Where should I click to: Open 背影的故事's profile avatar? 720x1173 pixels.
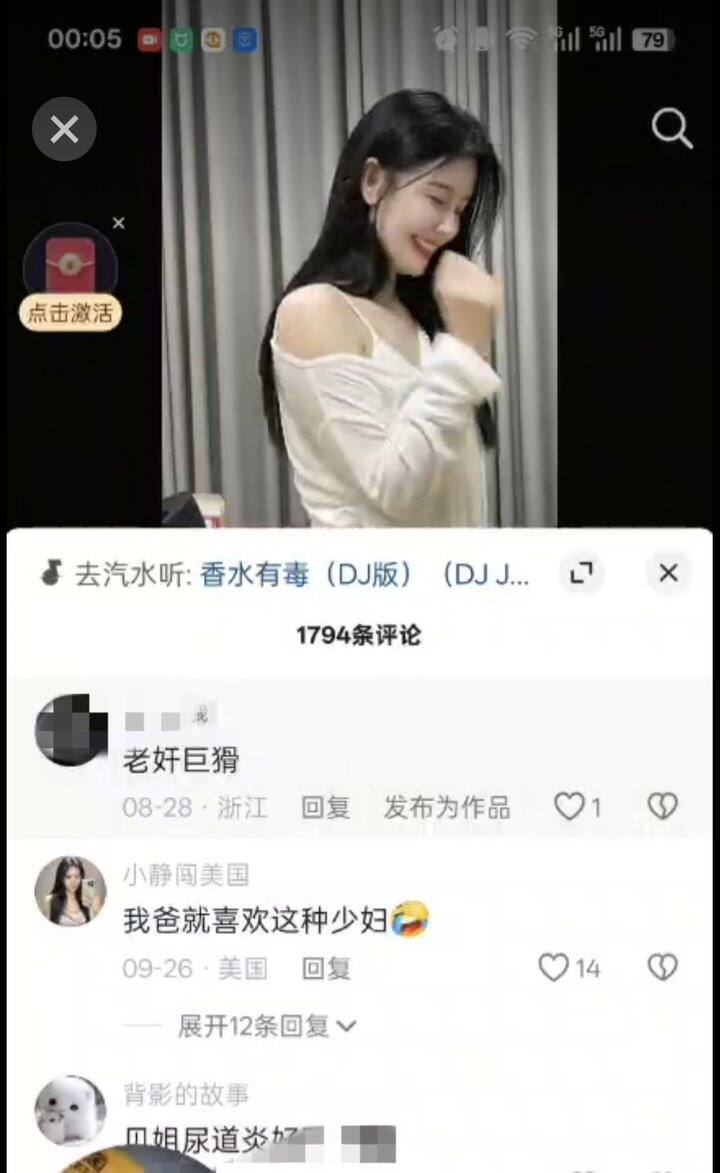coord(70,1110)
